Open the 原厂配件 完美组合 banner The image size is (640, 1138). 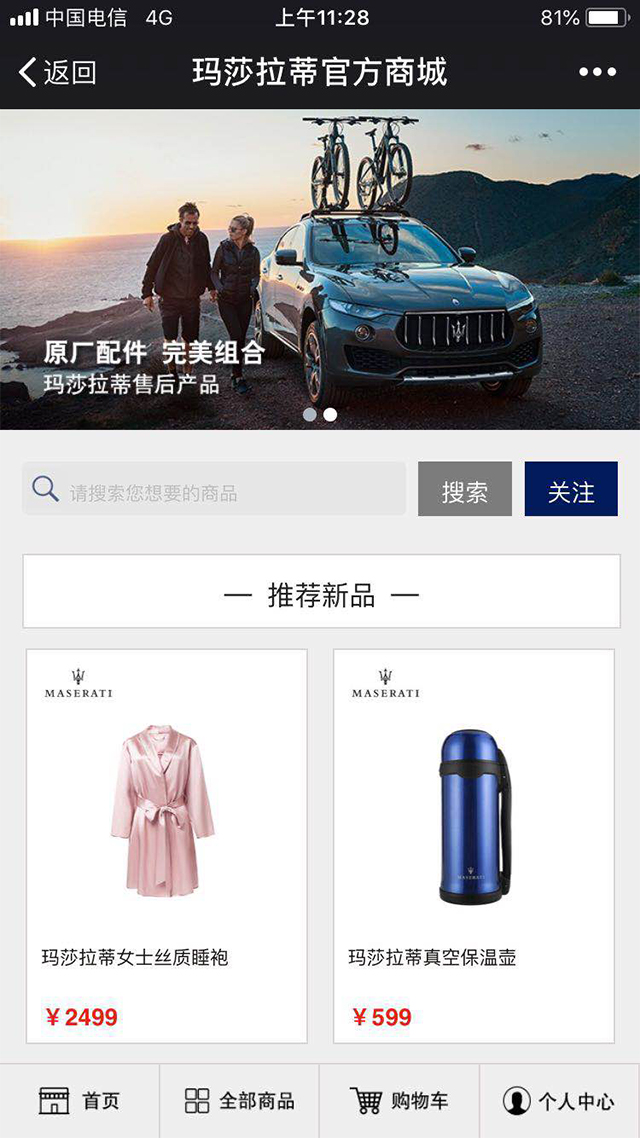(320, 269)
